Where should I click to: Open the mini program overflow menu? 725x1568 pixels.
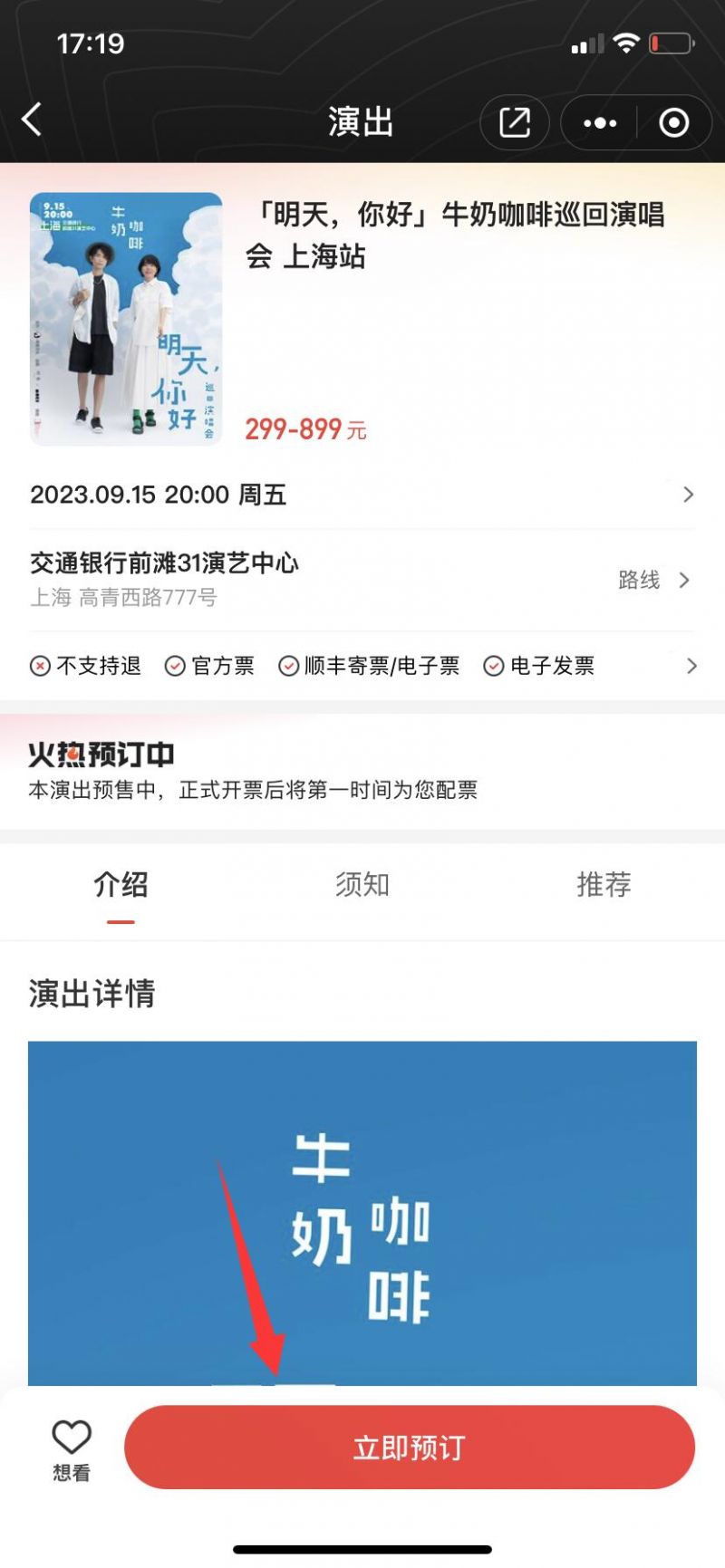click(600, 122)
